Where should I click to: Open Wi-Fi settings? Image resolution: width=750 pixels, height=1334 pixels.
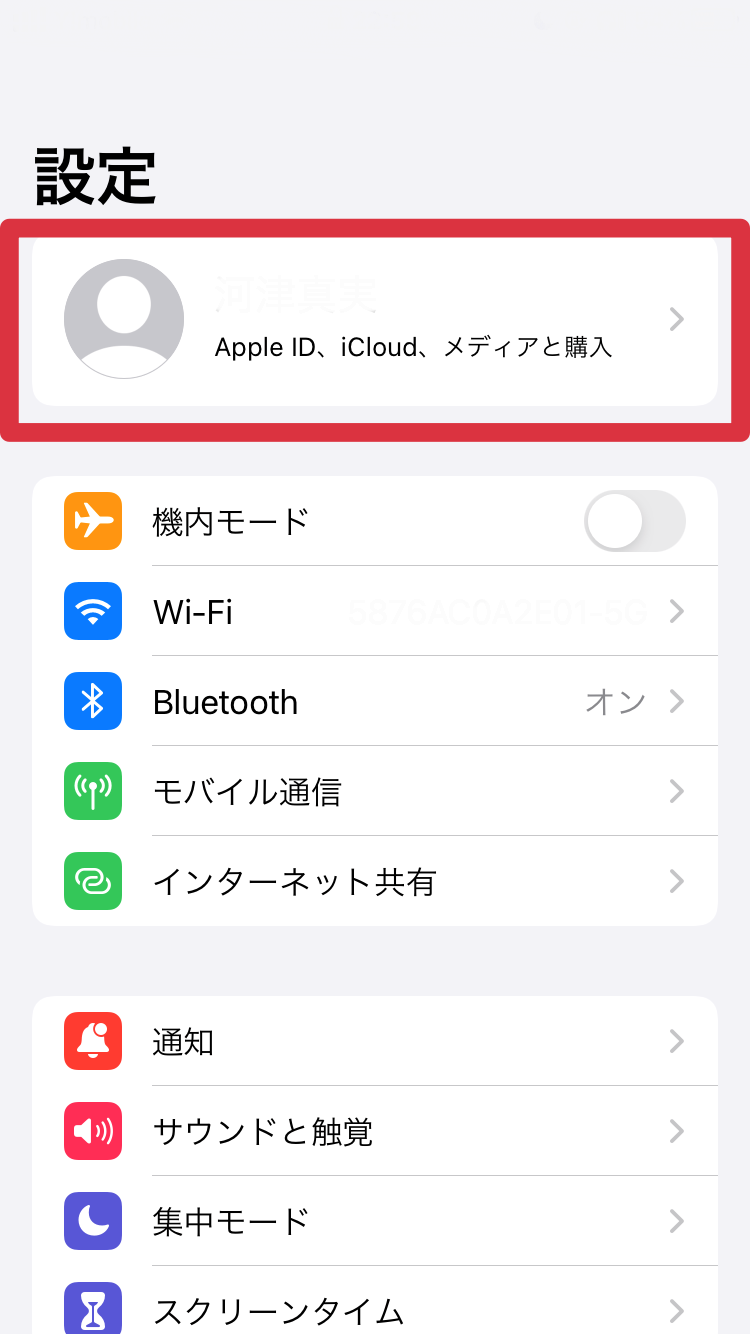pos(375,611)
